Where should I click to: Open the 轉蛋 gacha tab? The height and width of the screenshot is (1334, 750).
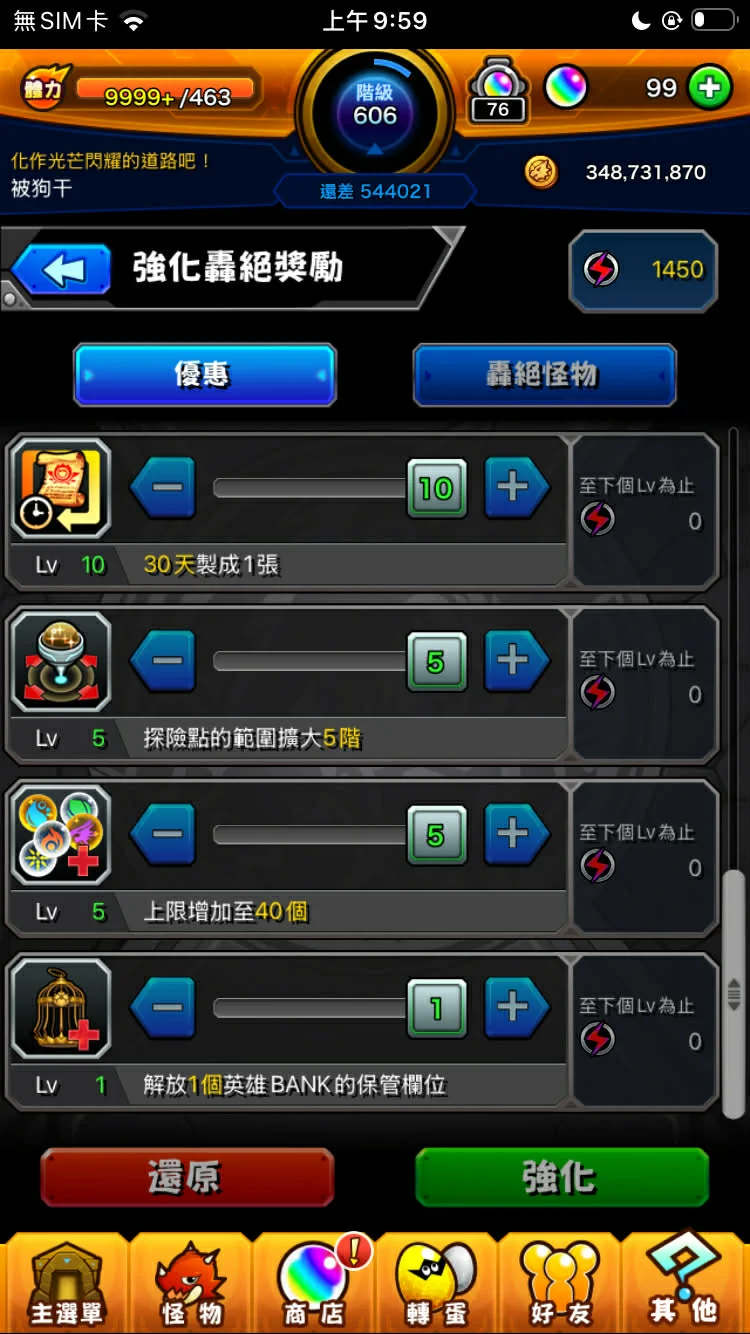[x=436, y=1285]
